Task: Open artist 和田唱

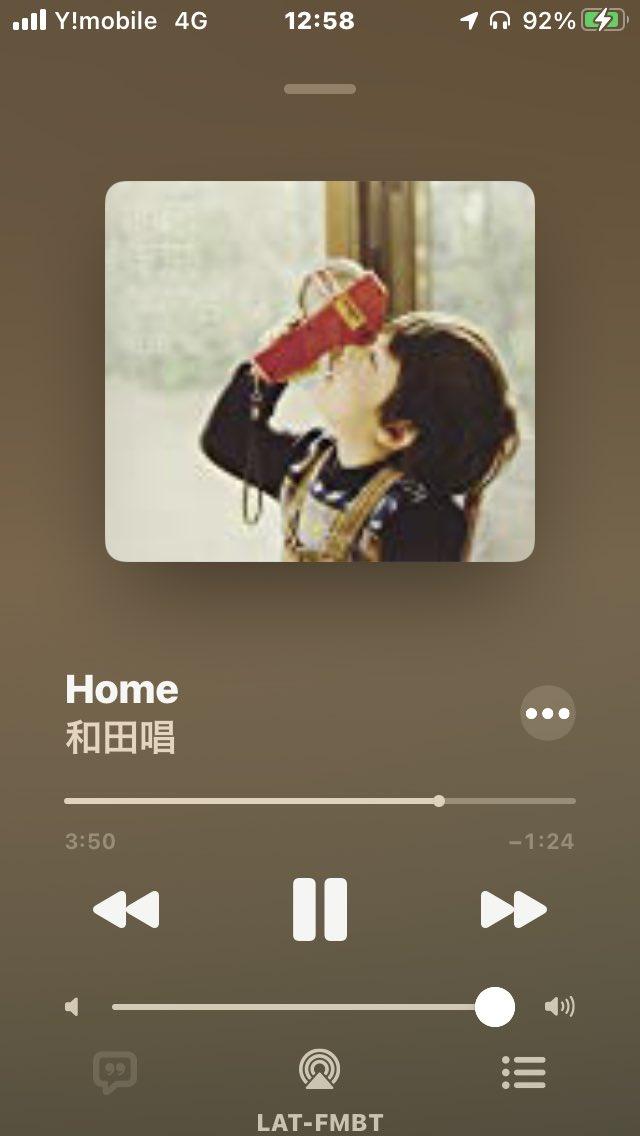Action: pos(120,738)
